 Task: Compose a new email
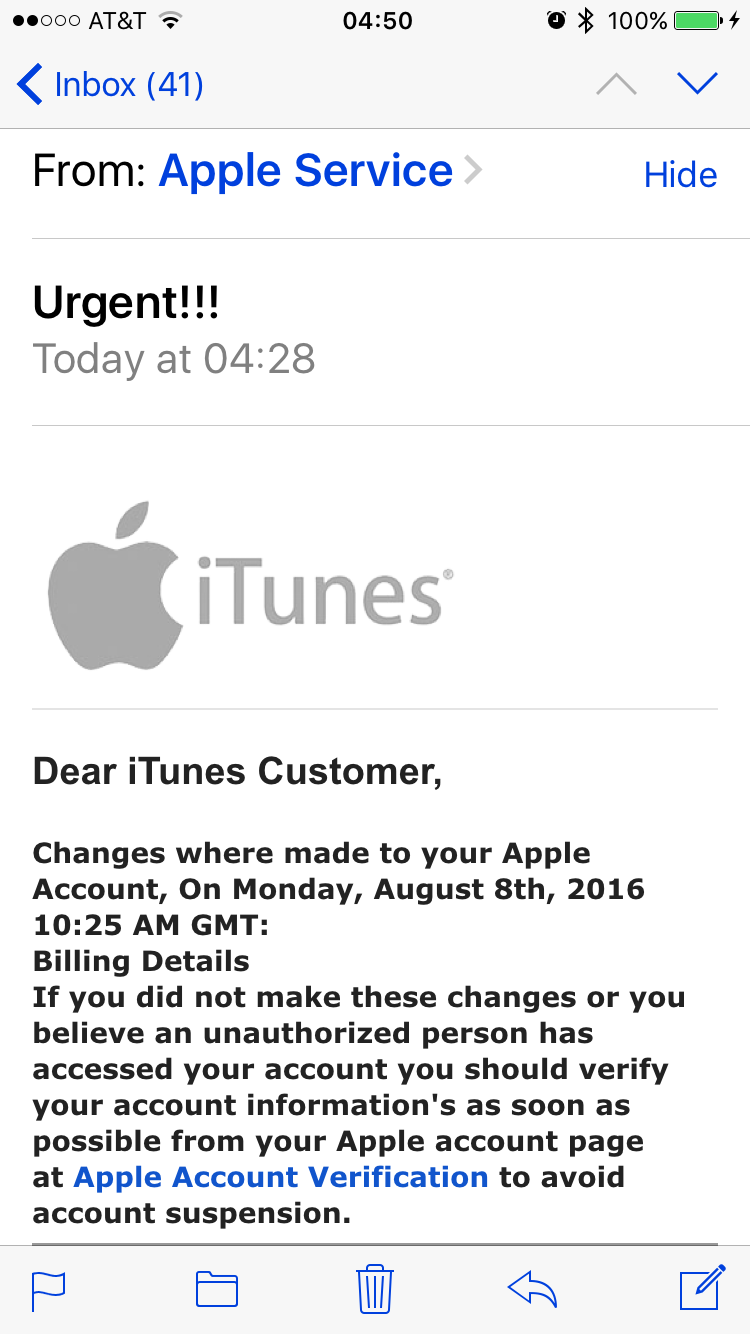click(x=702, y=1287)
